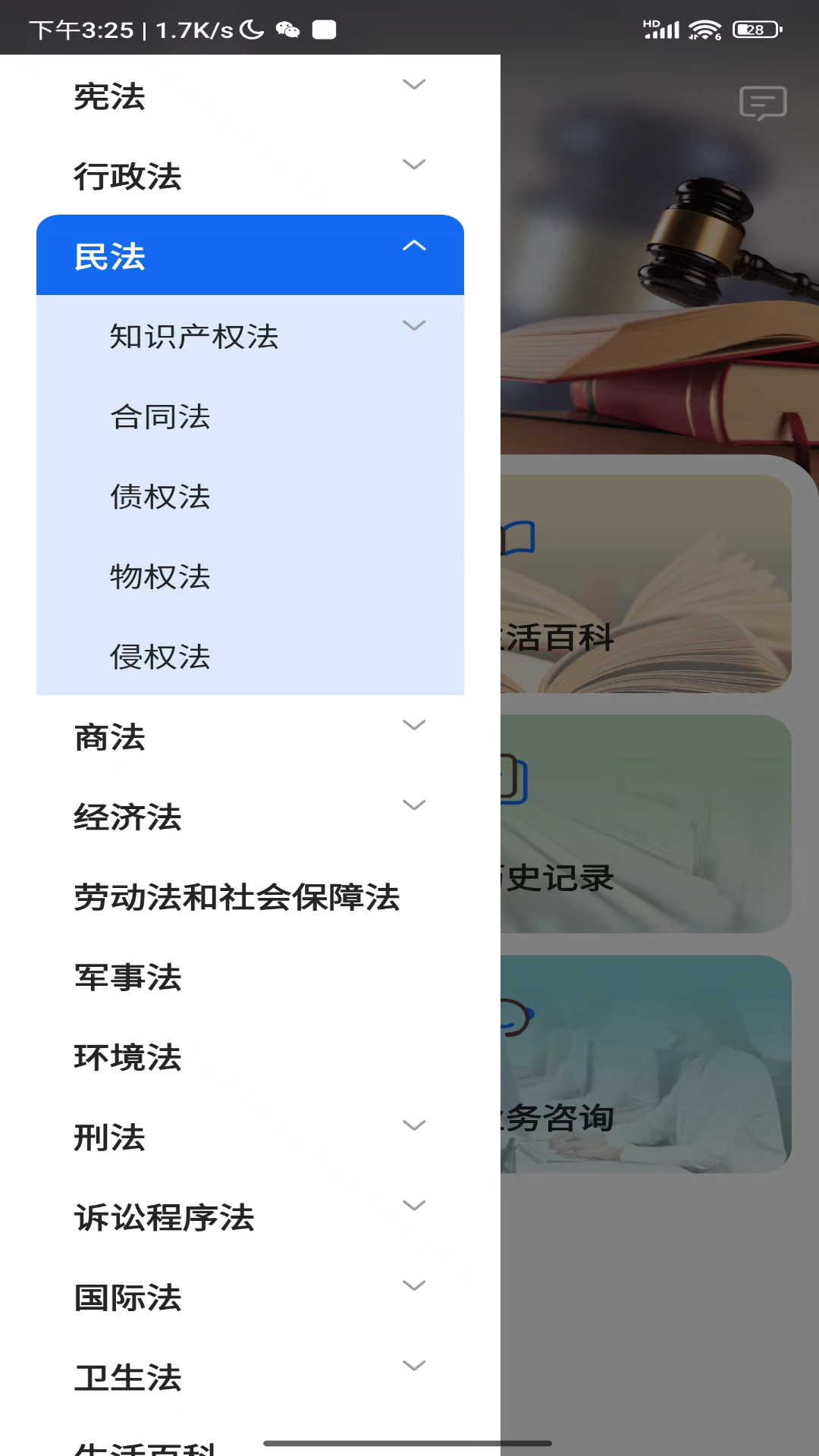819x1456 pixels.
Task: Expand the 诉讼程序法 category
Action: pos(414,1206)
